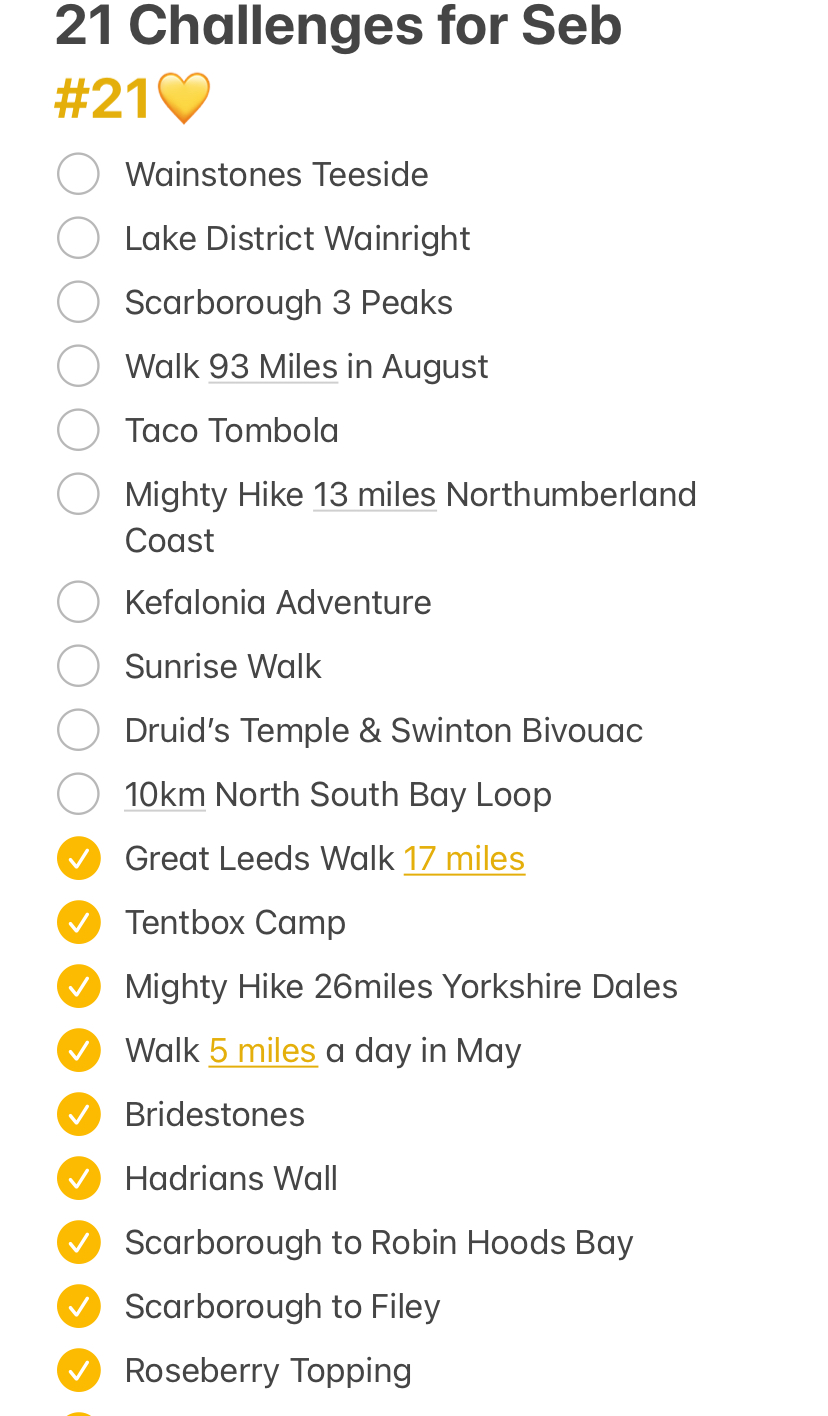Untick Hadrians Wall checkbox

pos(78,1178)
